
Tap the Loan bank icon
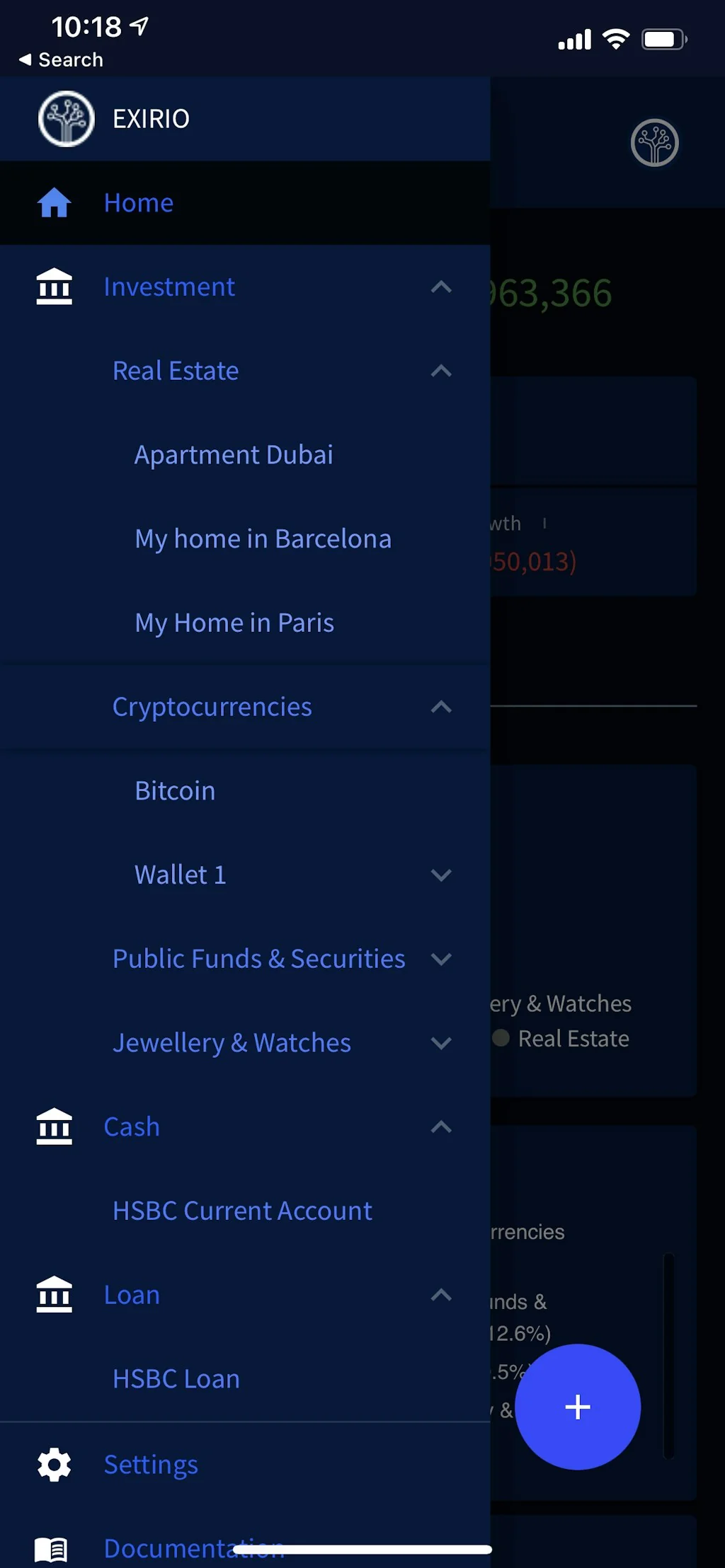coord(55,1295)
